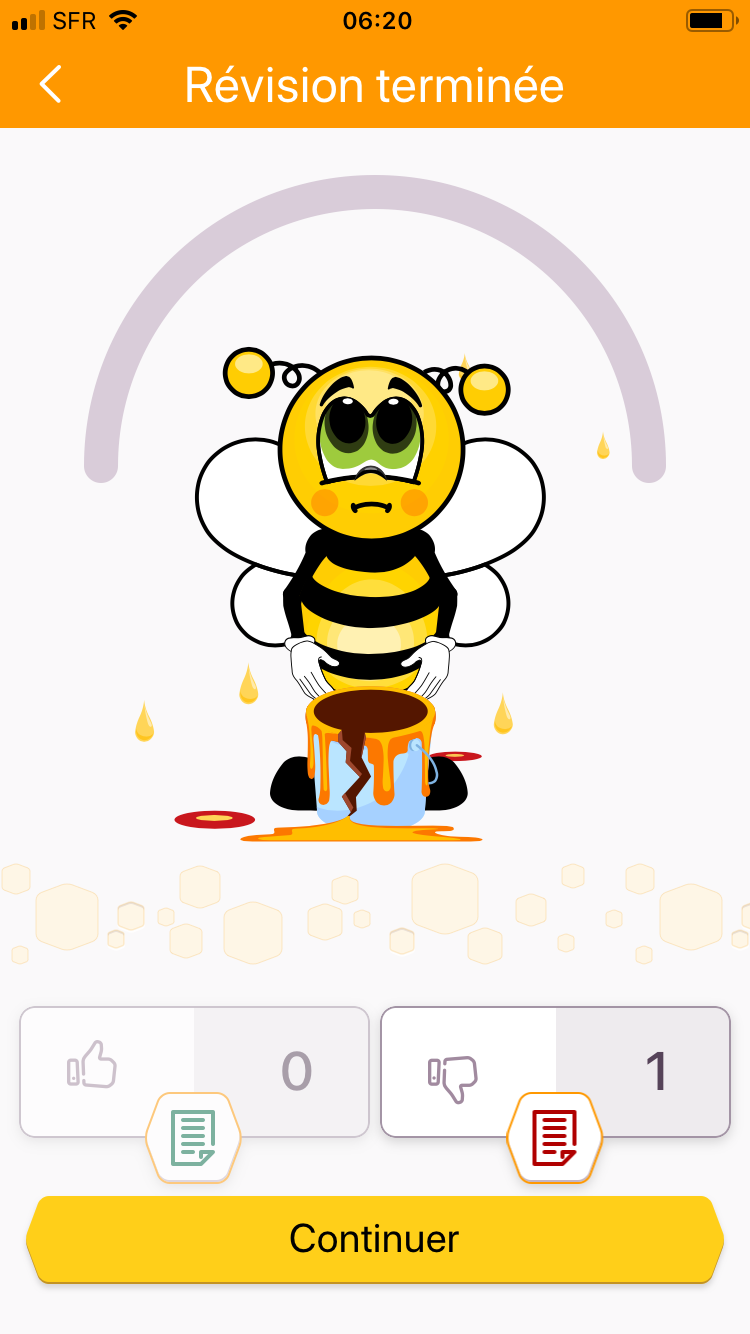Screen dimensions: 750x1334
Task: Go back using the header arrow
Action: pos(51,85)
